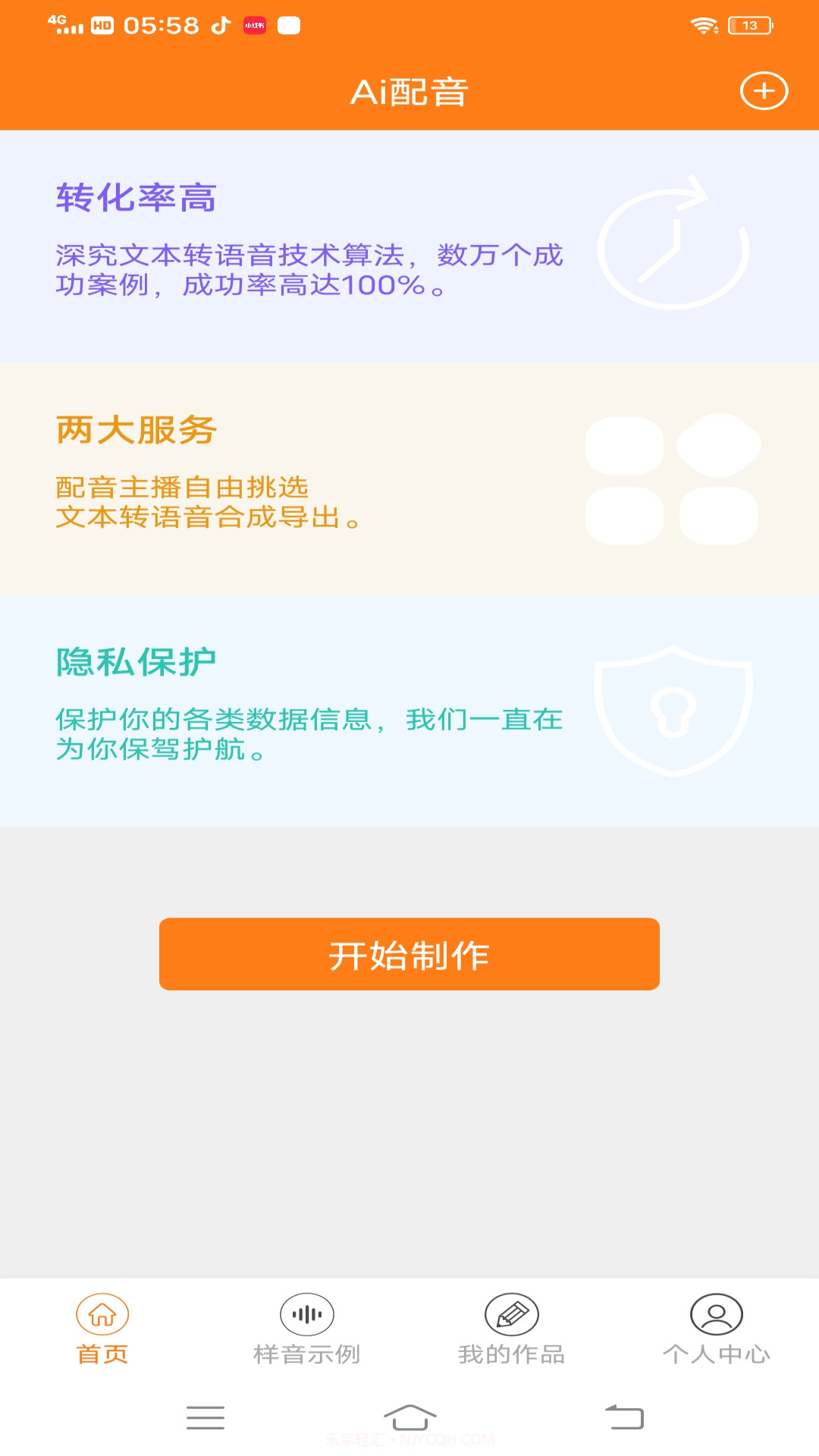
Task: Tap the plus icon in the header
Action: (764, 91)
